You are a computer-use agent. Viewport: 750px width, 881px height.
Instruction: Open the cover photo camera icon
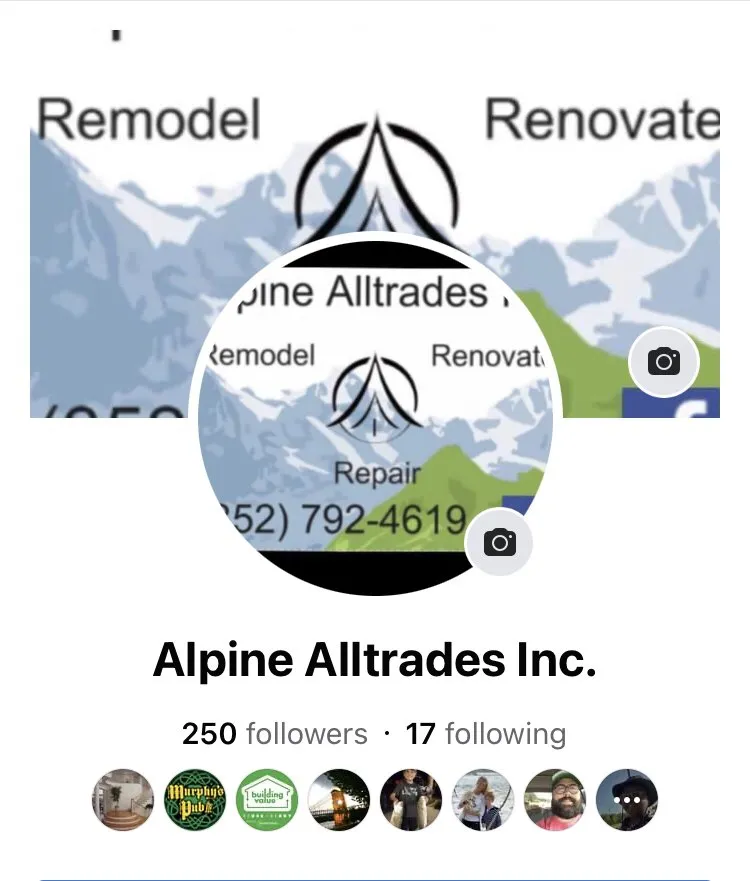tap(663, 363)
